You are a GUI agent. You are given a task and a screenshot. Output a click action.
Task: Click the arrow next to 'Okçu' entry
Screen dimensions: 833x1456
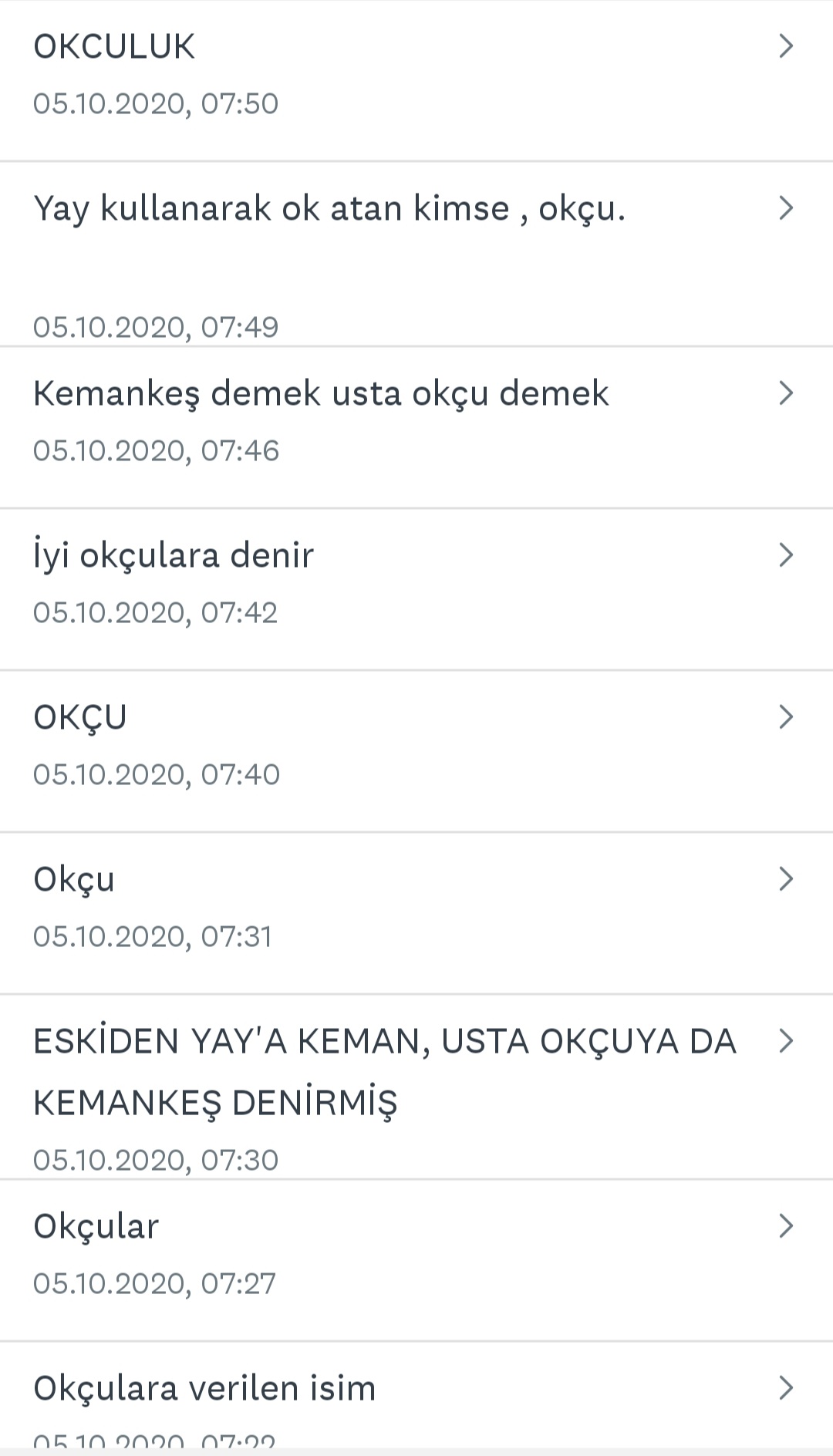pos(786,878)
